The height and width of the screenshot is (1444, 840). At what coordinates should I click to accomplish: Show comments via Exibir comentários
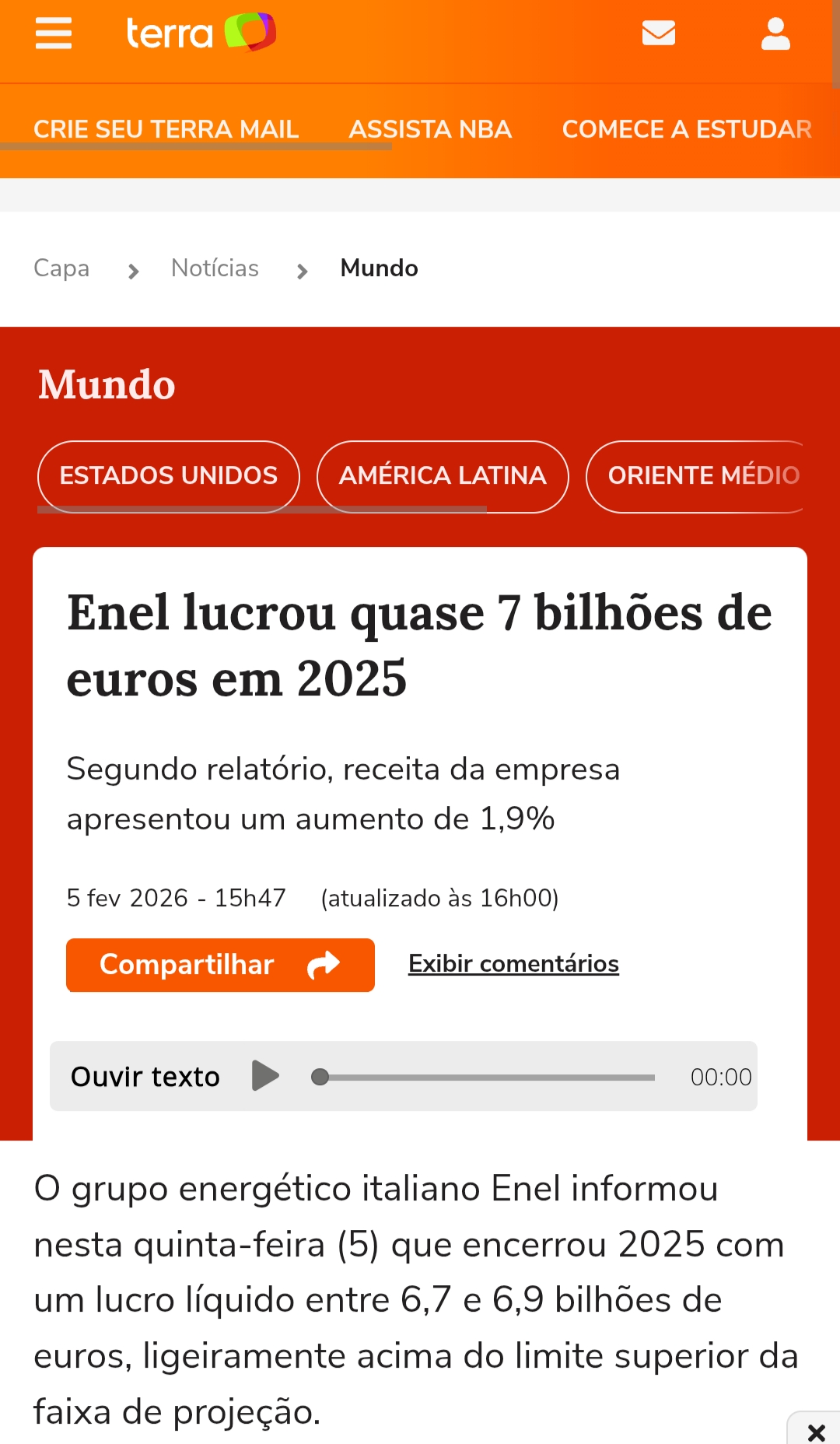click(513, 964)
